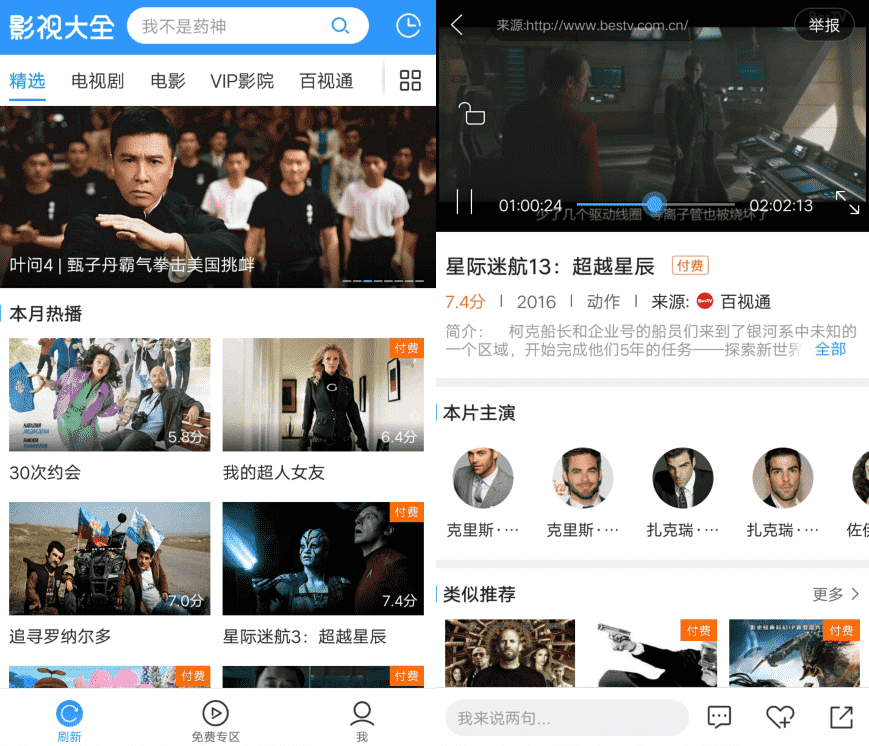The height and width of the screenshot is (746, 869).
Task: Go to the 我 profile tab
Action: tap(362, 721)
